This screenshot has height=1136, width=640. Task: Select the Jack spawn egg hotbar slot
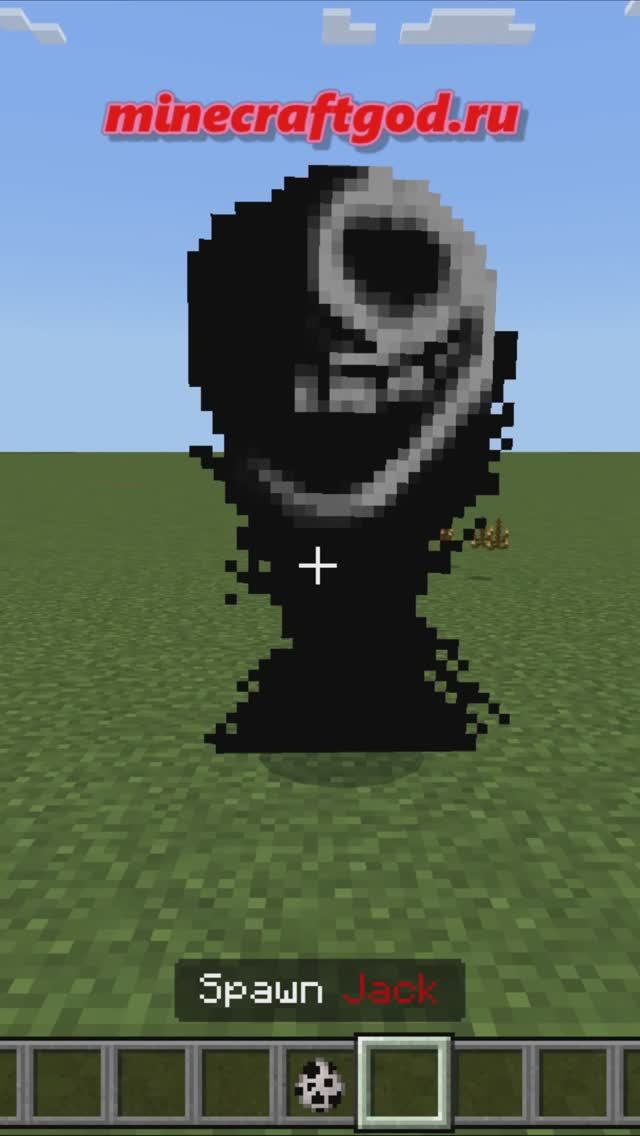point(320,1085)
